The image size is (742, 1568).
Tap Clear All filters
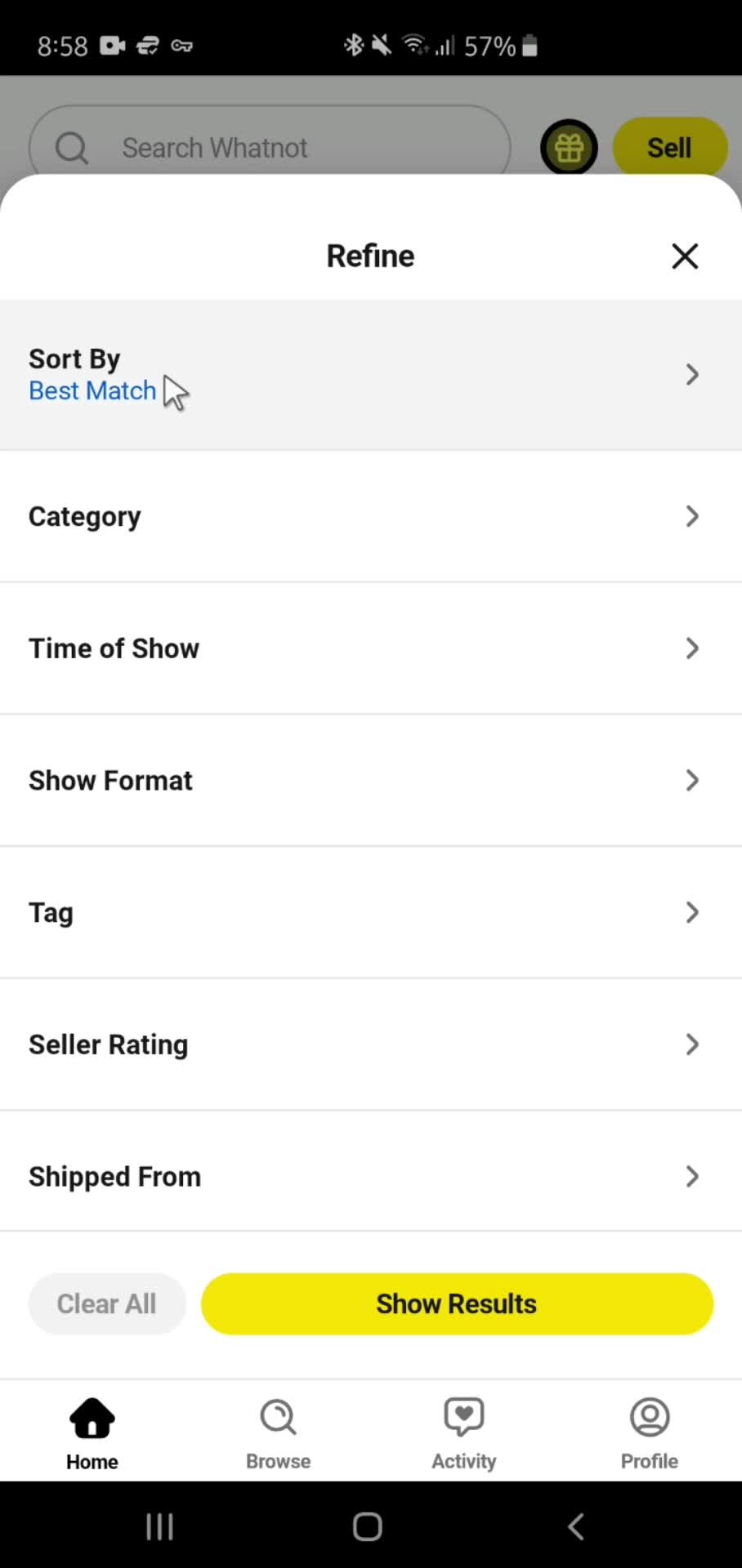(107, 1304)
